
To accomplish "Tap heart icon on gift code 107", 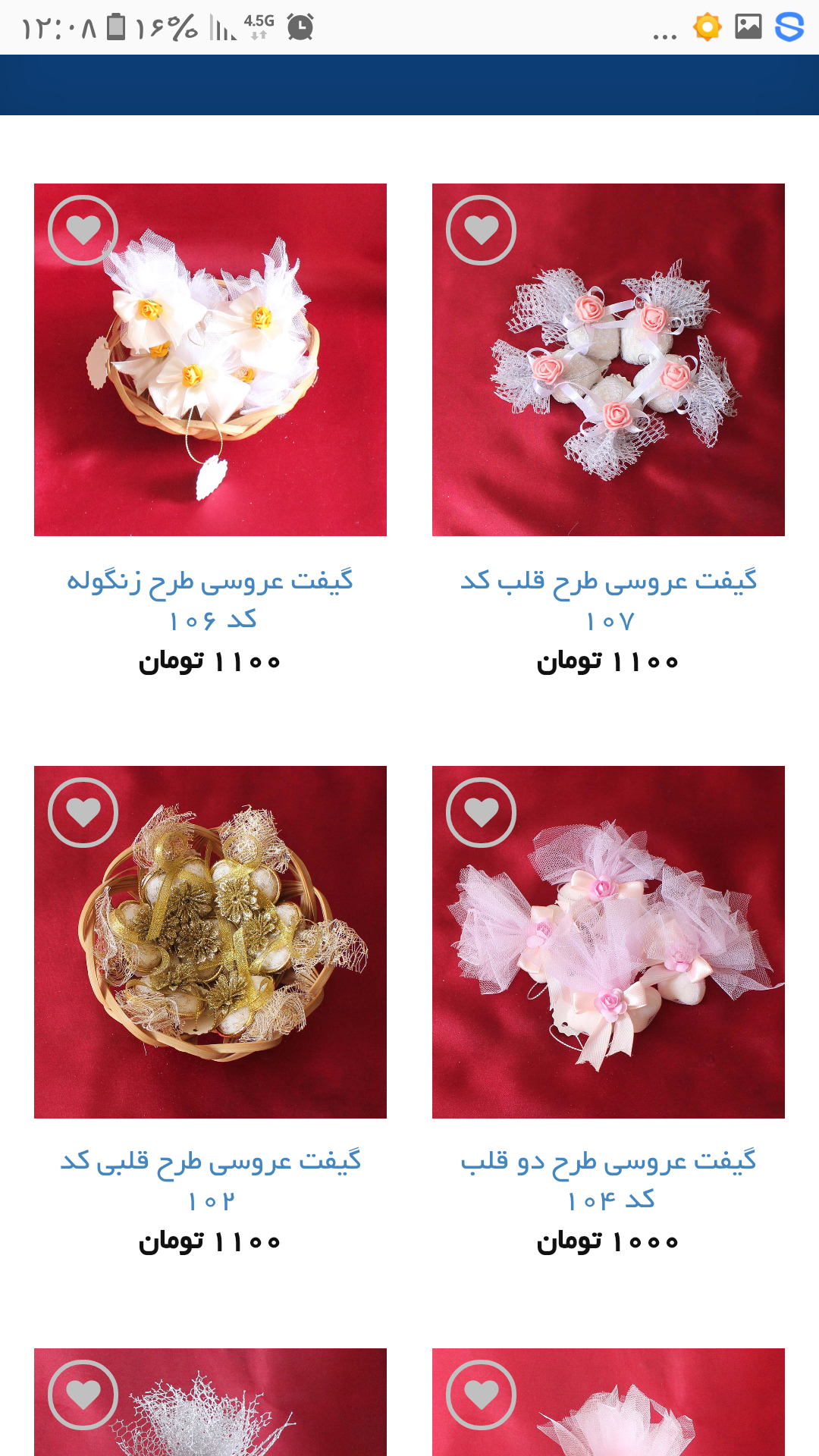I will pos(481,230).
